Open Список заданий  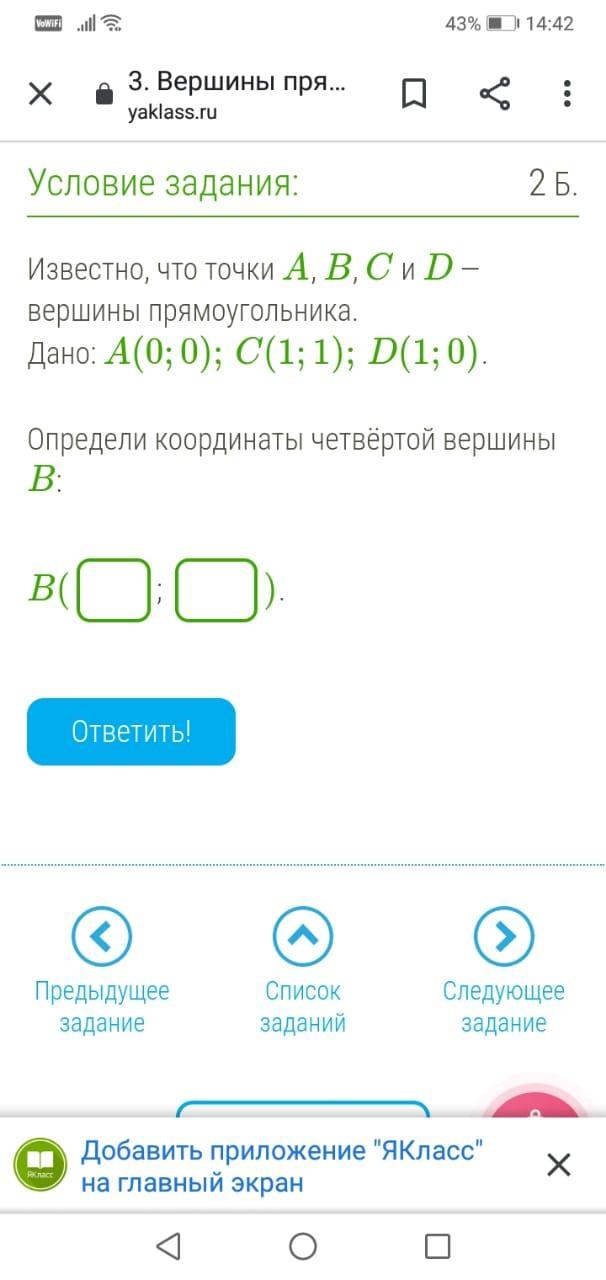coord(303,970)
